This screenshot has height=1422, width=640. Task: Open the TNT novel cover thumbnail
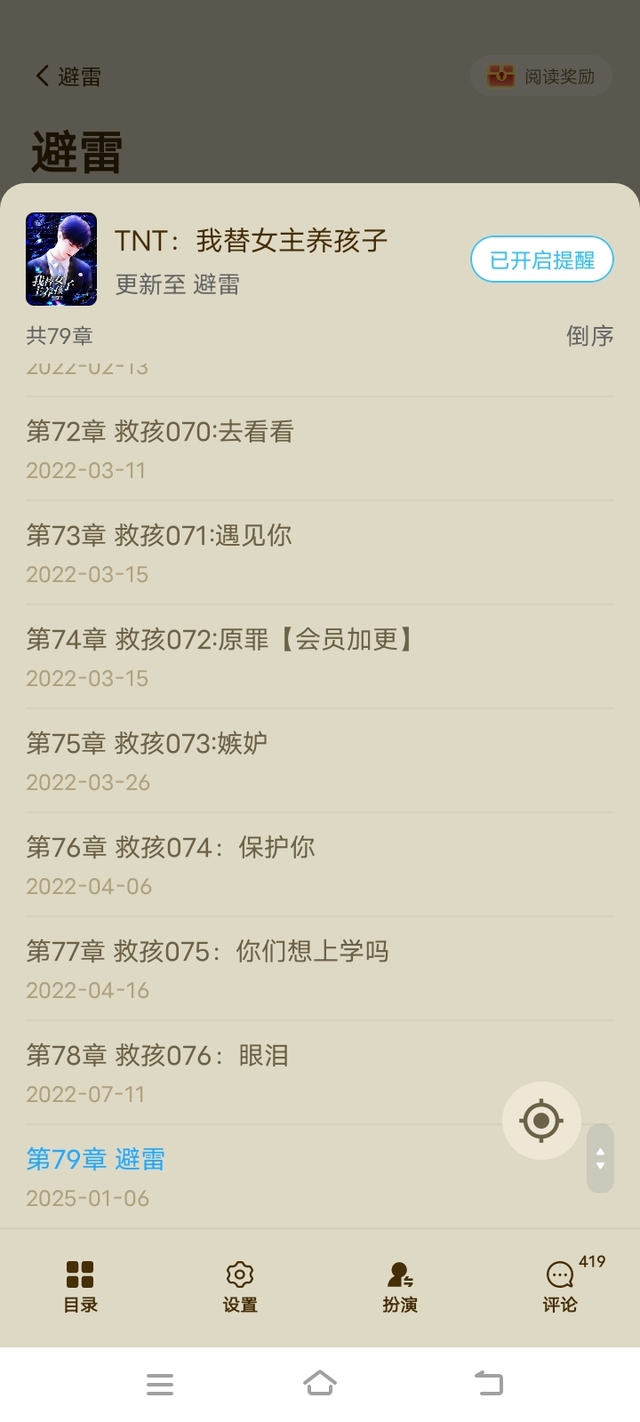click(62, 259)
